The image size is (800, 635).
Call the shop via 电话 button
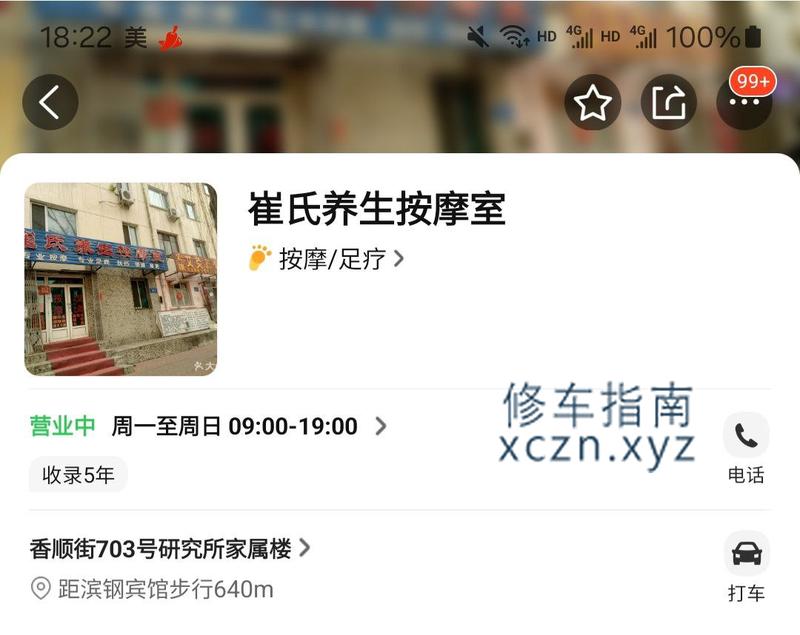point(746,448)
